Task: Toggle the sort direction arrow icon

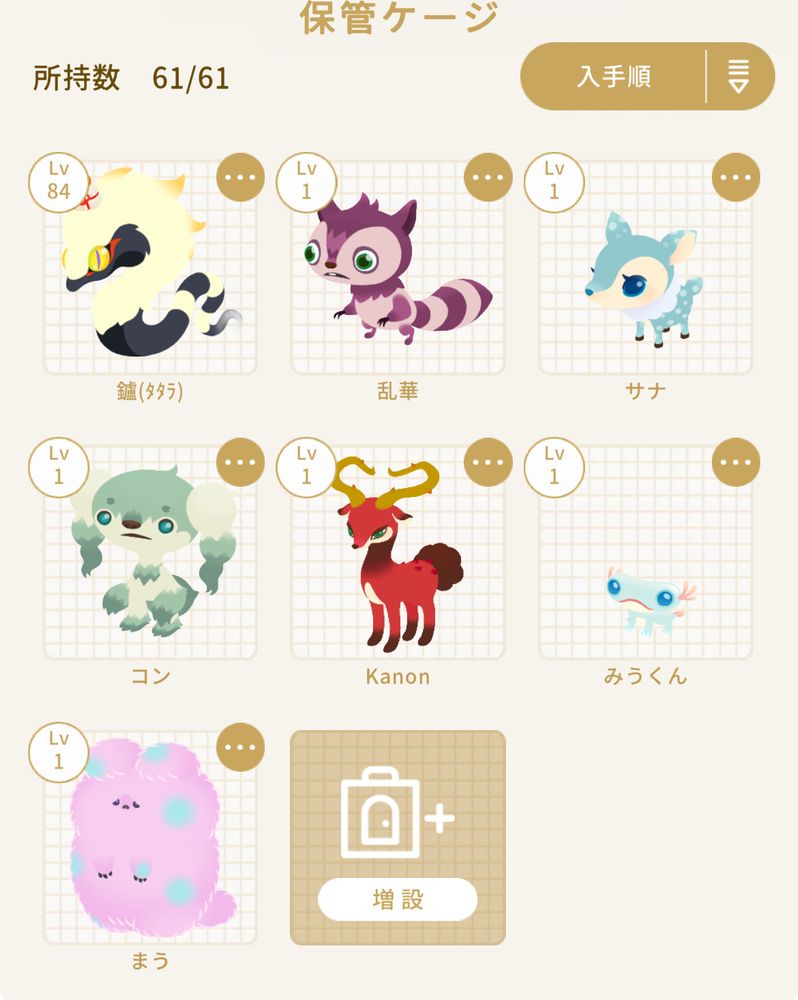Action: click(x=739, y=76)
